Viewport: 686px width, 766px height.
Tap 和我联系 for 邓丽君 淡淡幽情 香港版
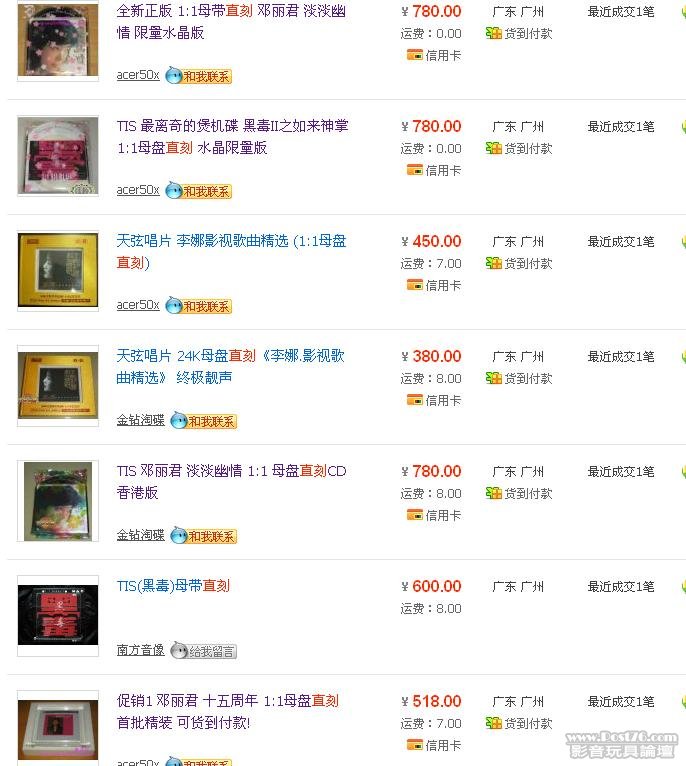pyautogui.click(x=204, y=536)
